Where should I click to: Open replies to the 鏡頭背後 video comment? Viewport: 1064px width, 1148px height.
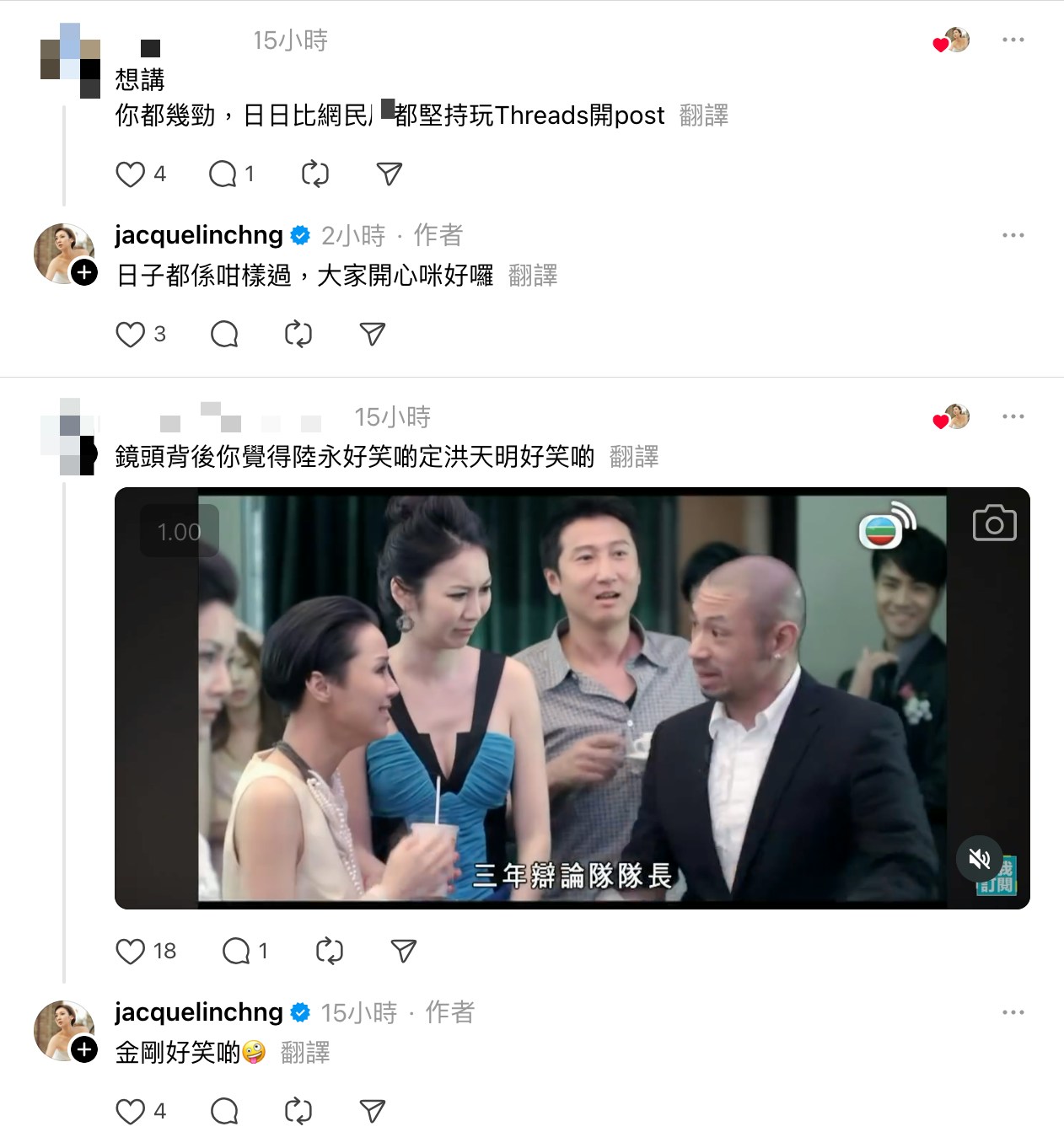tap(237, 952)
